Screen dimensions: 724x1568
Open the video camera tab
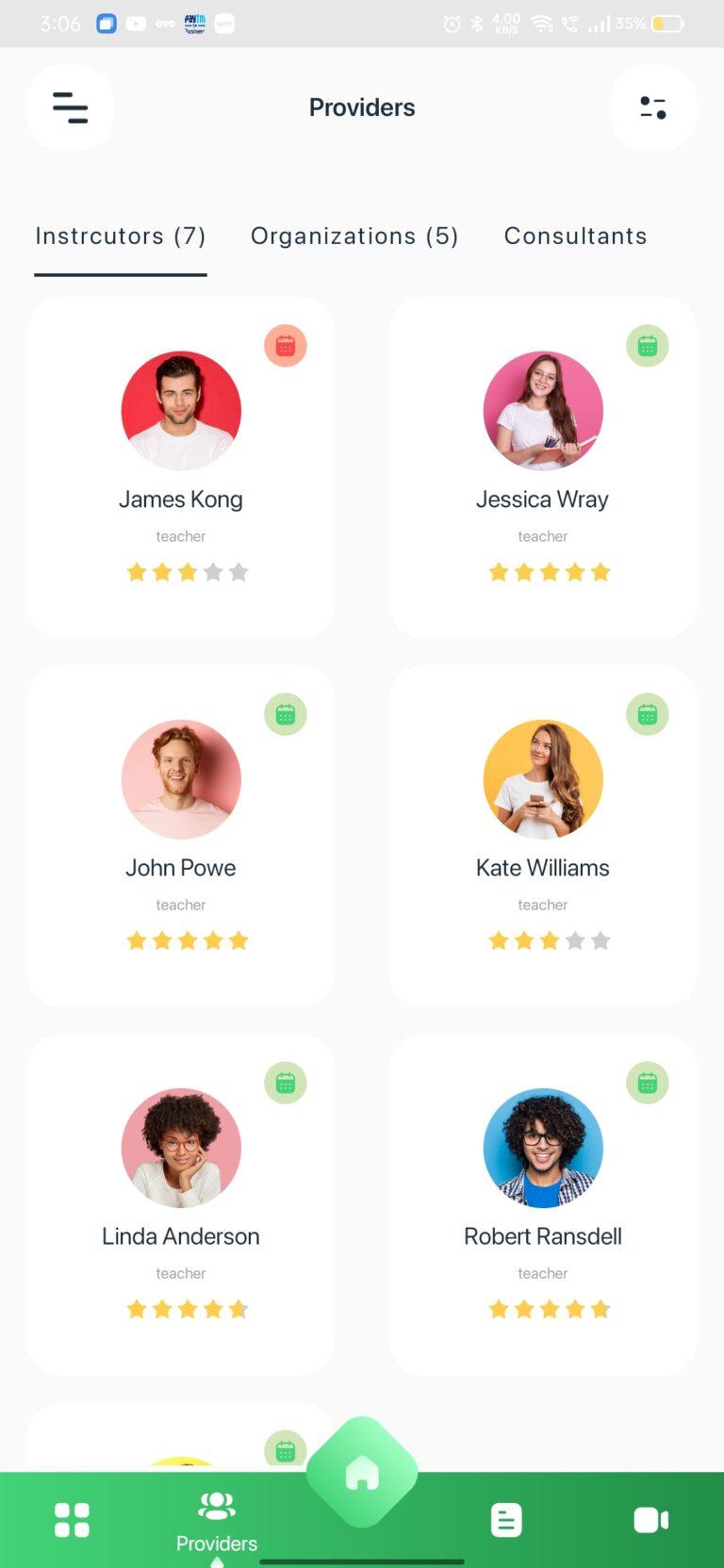pos(650,1519)
